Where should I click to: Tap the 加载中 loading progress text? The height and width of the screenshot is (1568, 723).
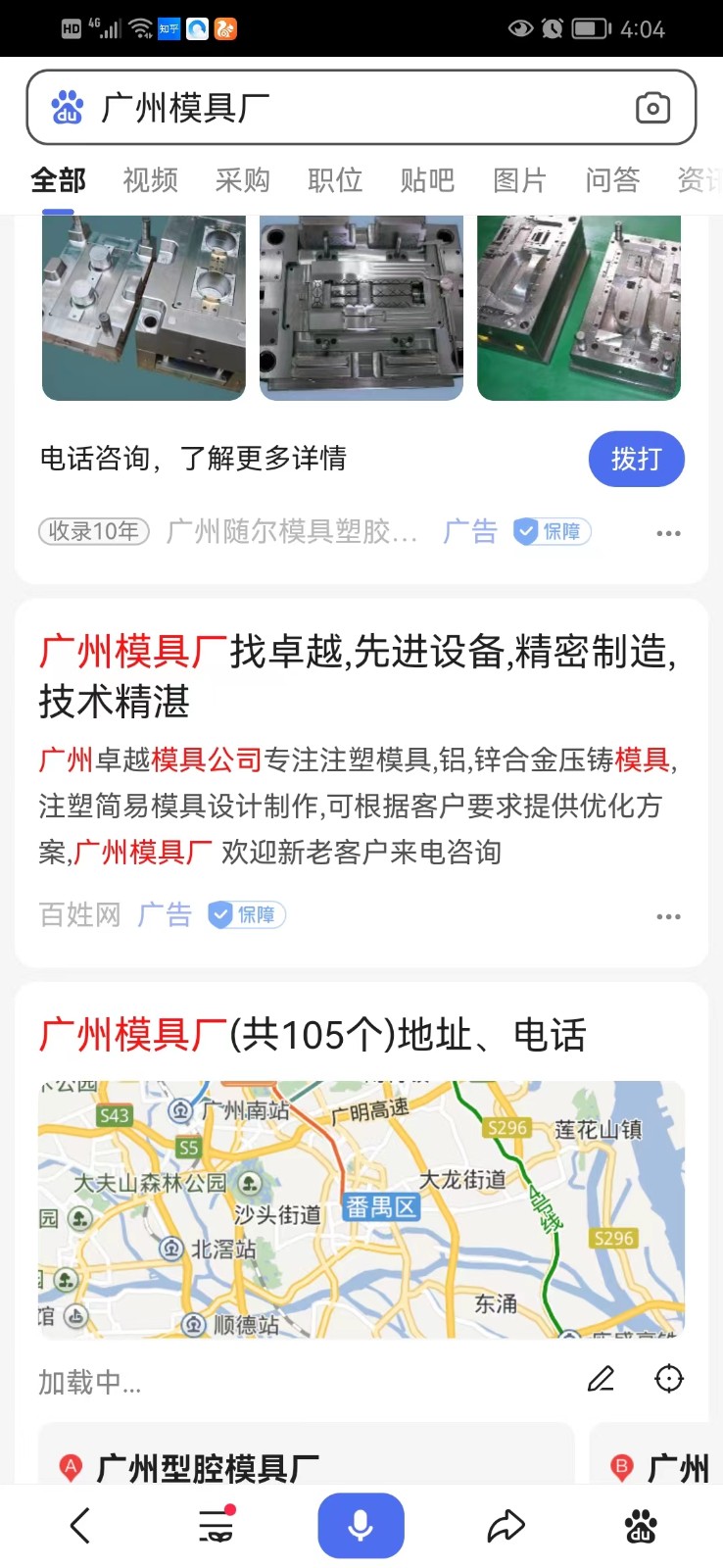coord(89,1382)
